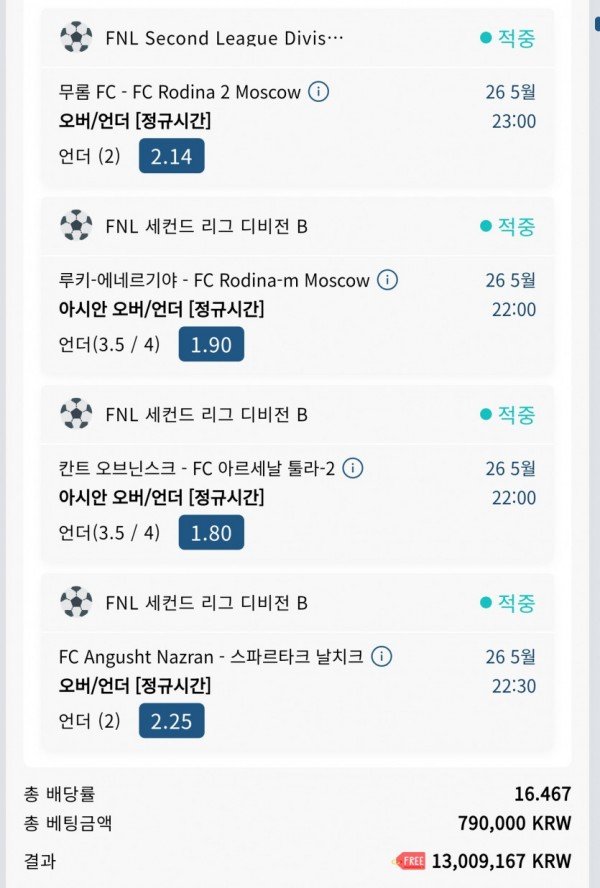Open info icon for 루키-에네르기야 - FC Rodina-m Moscow

(x=387, y=280)
